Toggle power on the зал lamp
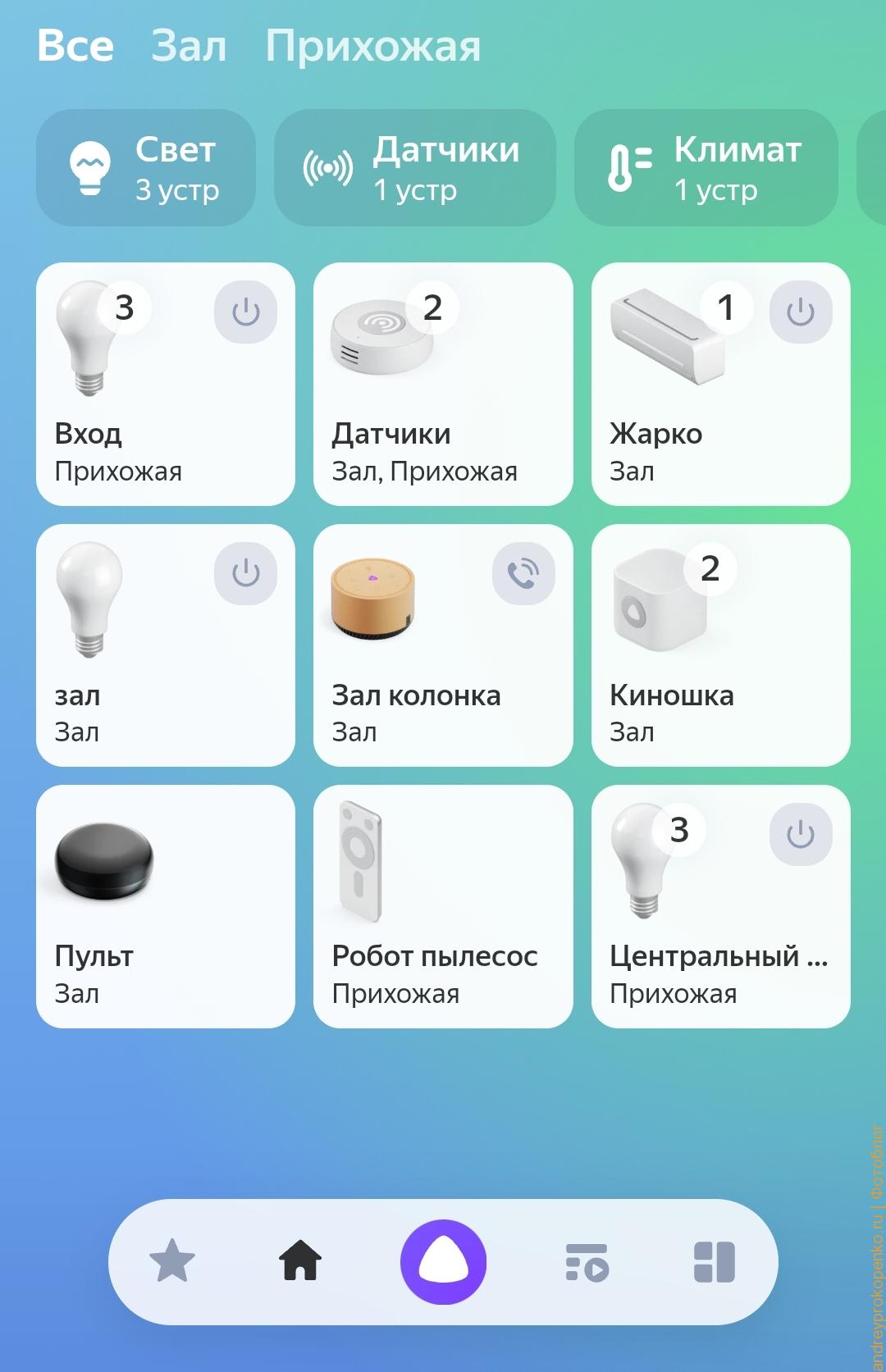 point(245,572)
